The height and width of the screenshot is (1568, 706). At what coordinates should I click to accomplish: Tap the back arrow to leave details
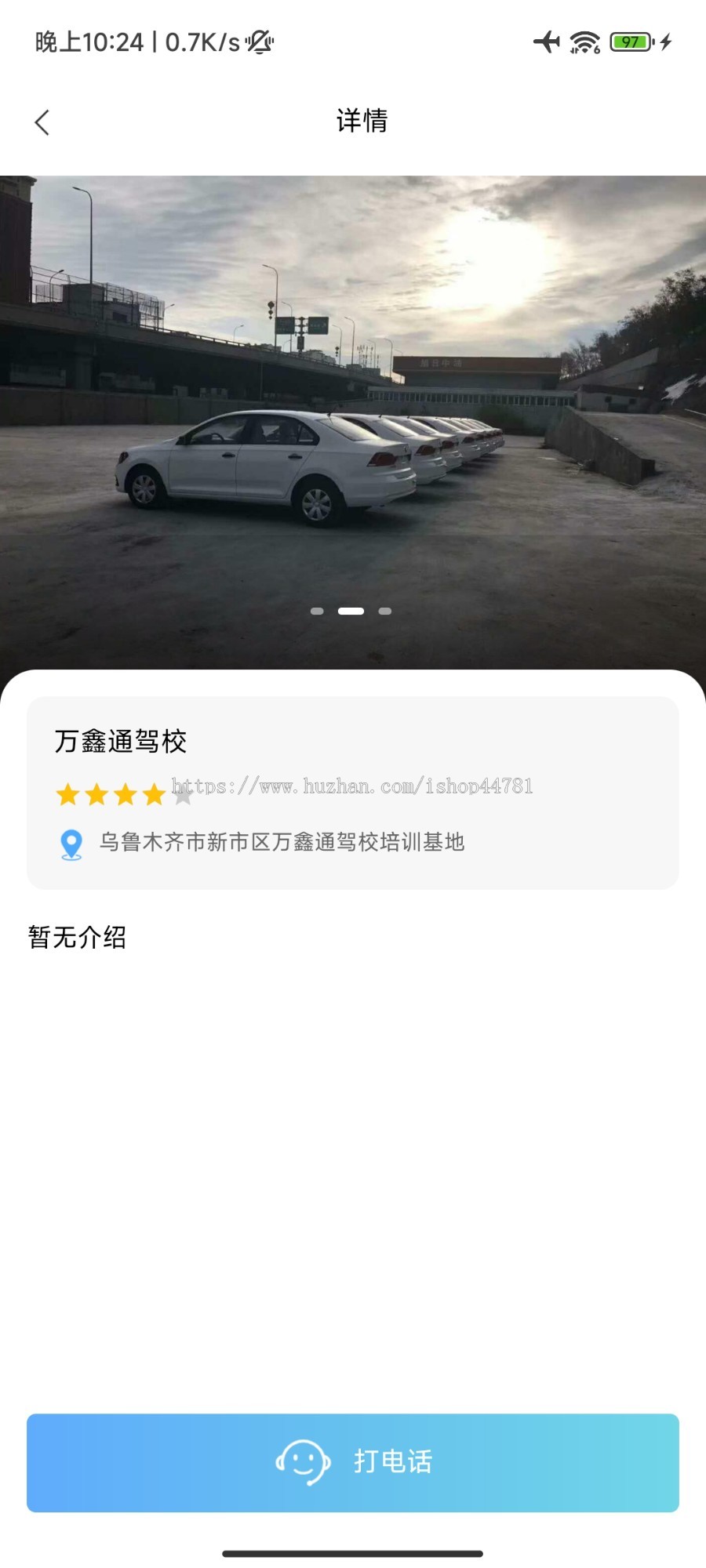41,122
